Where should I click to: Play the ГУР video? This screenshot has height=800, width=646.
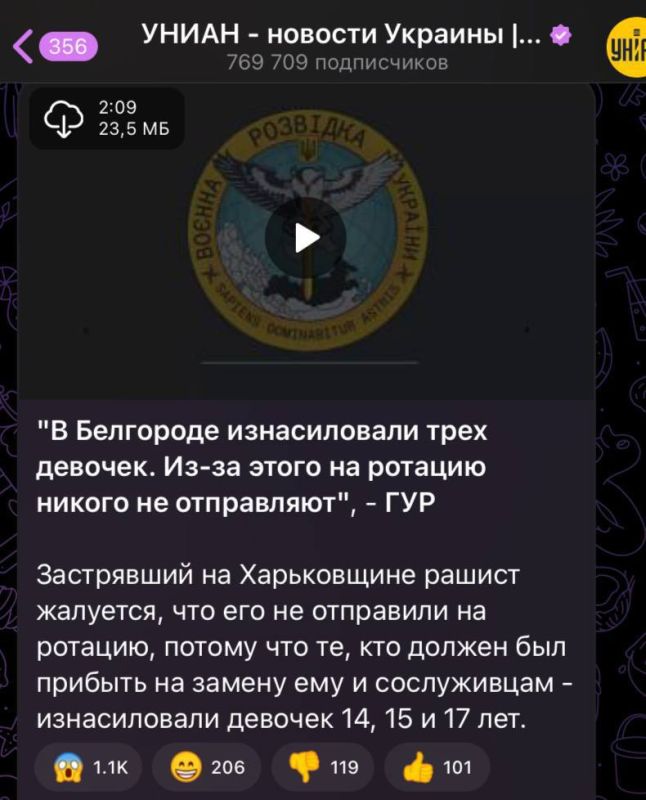(305, 238)
